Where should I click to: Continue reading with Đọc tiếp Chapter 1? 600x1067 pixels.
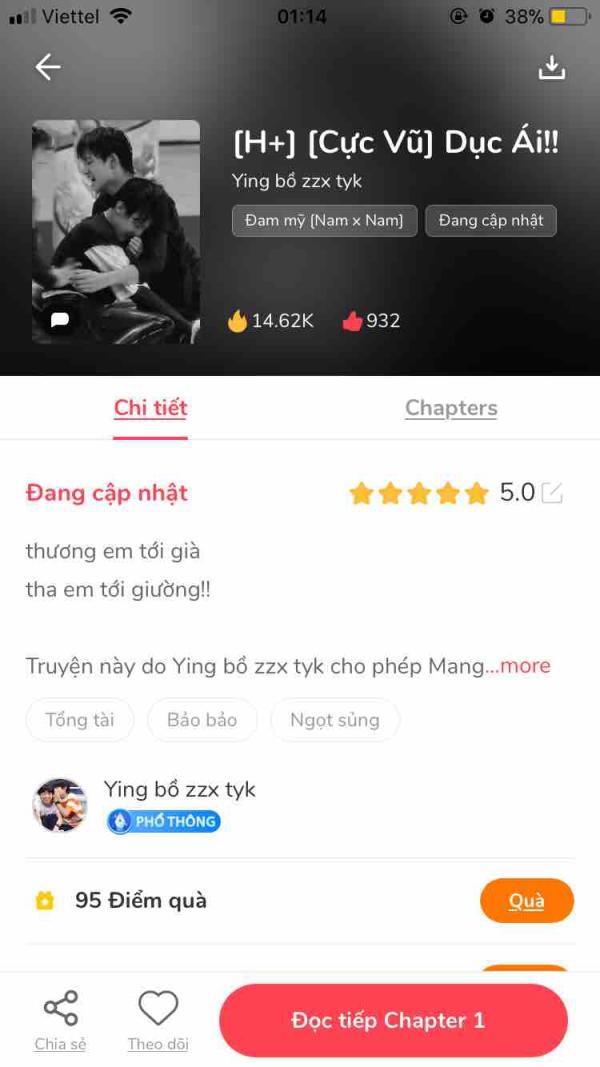[393, 1020]
